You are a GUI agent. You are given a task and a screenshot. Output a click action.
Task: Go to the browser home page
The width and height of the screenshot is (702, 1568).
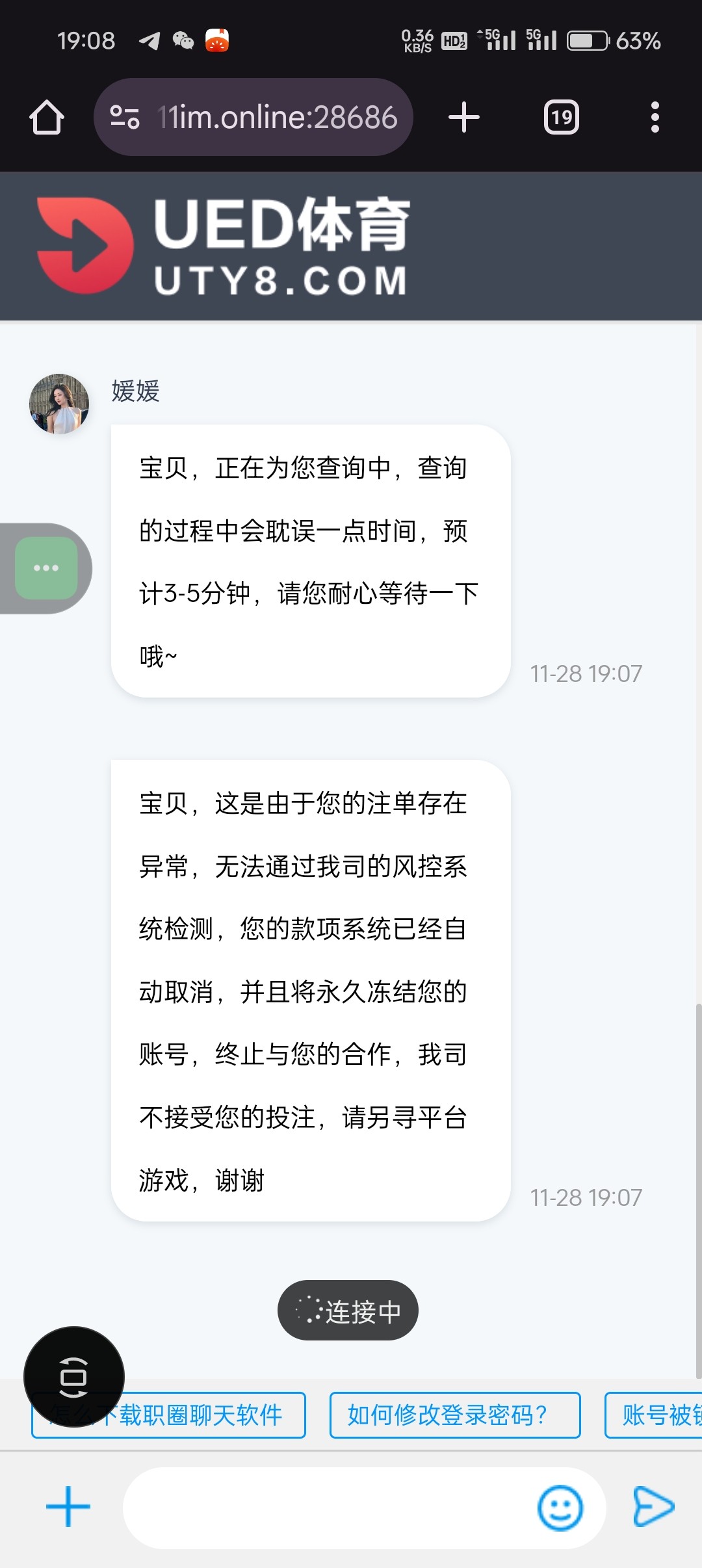47,118
